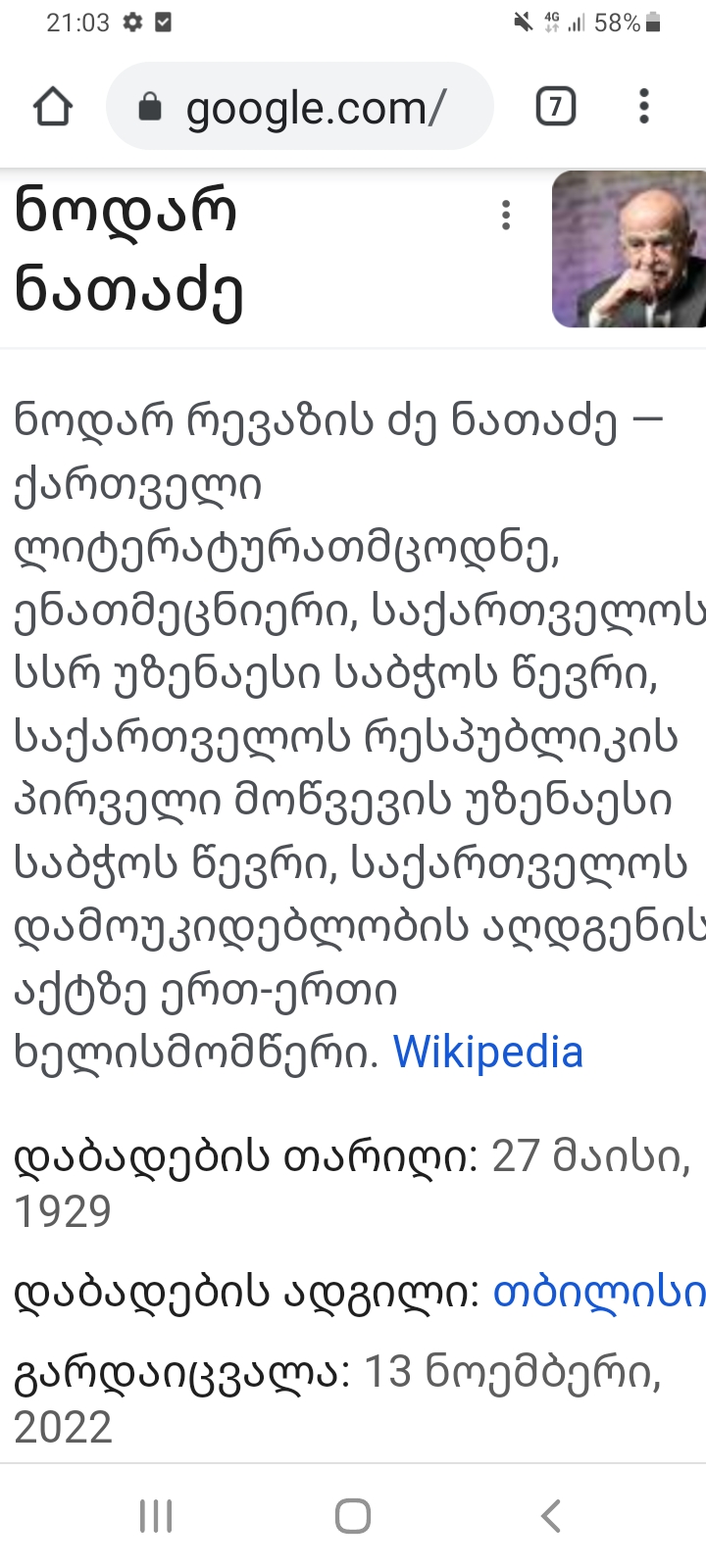Go back using the system back button

tap(550, 1516)
